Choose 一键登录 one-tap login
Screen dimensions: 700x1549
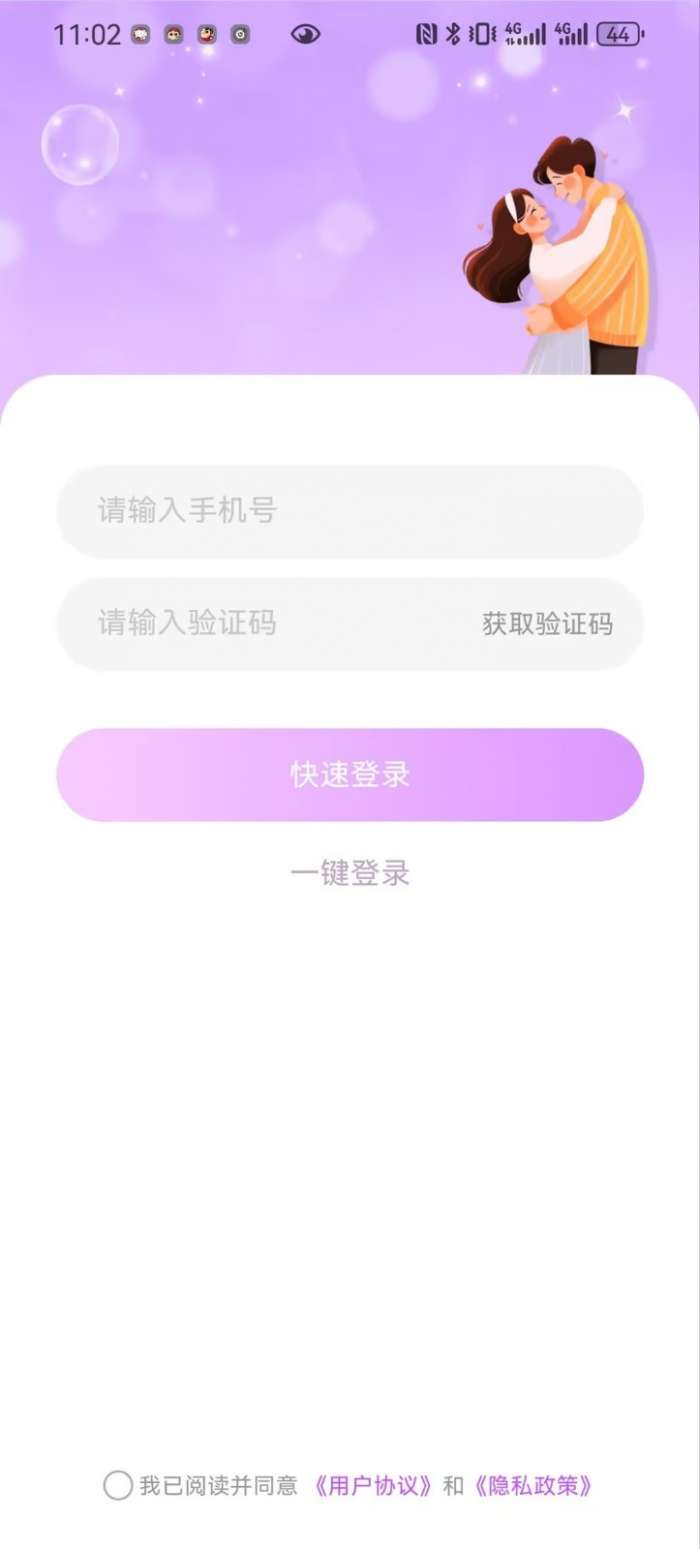pyautogui.click(x=349, y=873)
